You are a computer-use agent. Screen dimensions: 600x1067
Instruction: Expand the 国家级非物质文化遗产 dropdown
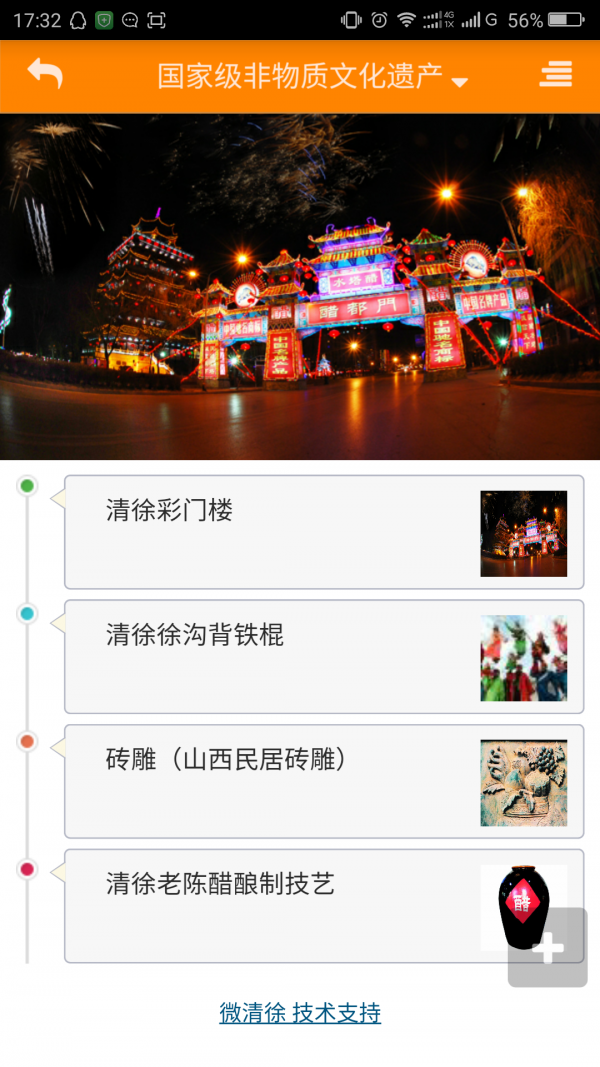tap(312, 77)
